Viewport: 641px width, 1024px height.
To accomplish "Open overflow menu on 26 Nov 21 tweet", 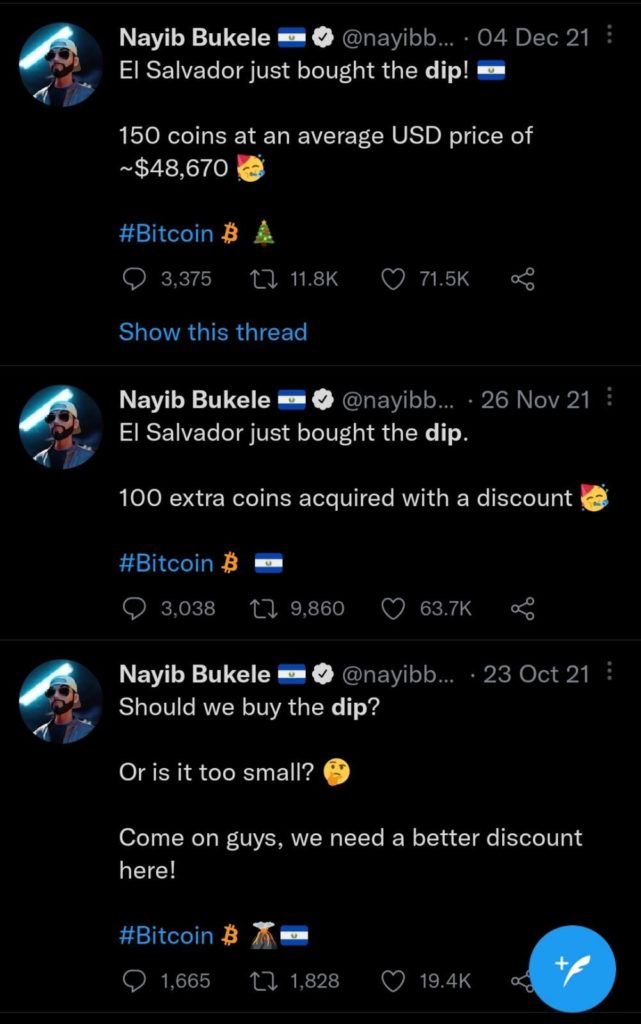I will (x=611, y=399).
